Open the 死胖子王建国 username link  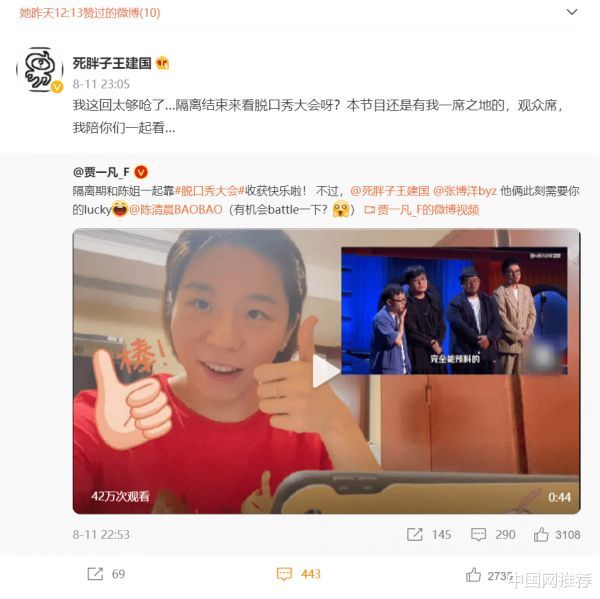112,62
